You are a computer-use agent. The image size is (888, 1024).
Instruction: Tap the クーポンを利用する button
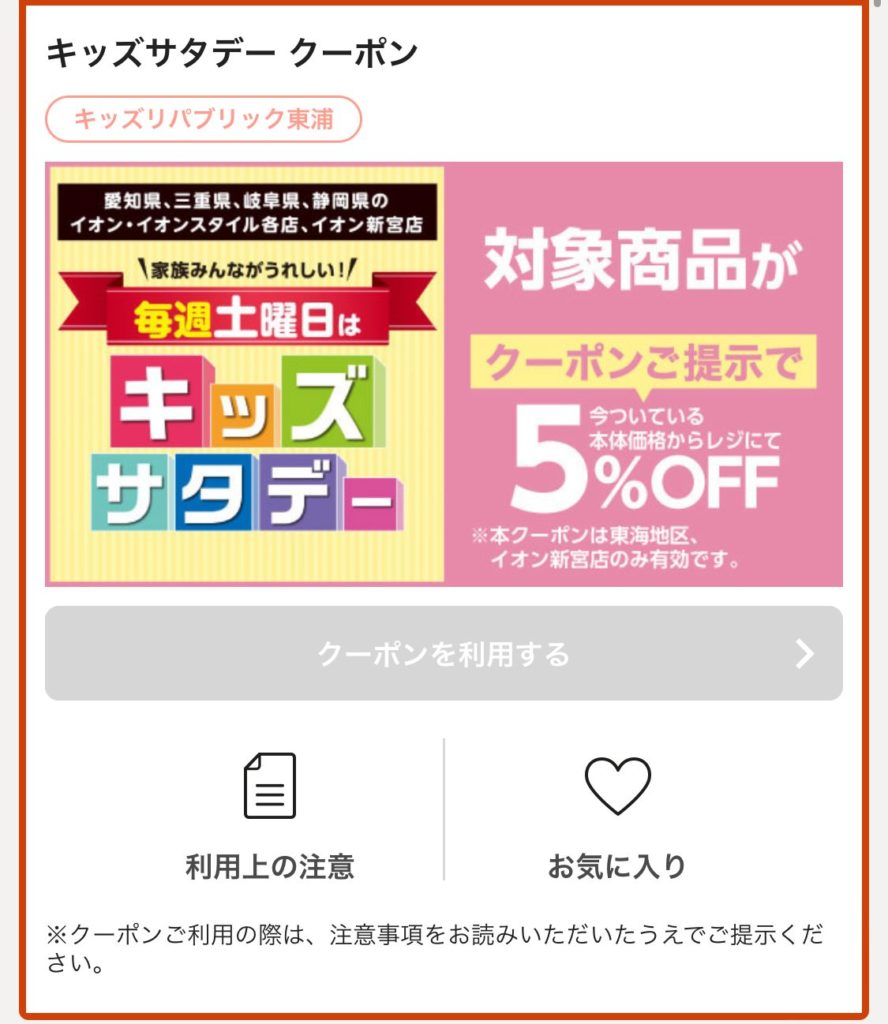pyautogui.click(x=443, y=654)
